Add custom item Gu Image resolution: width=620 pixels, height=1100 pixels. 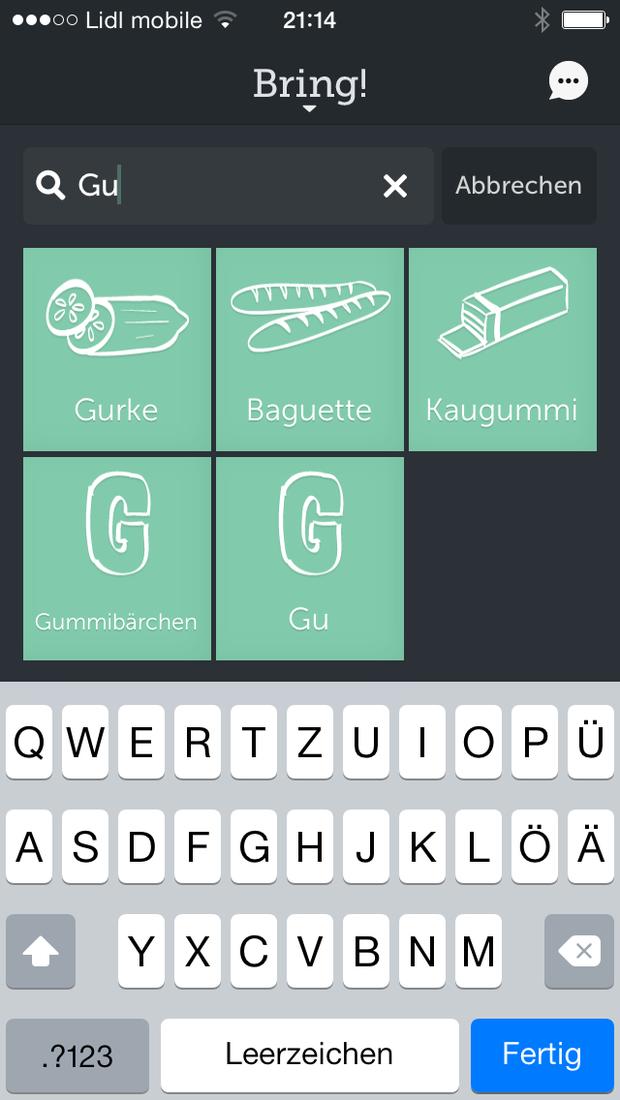point(310,558)
